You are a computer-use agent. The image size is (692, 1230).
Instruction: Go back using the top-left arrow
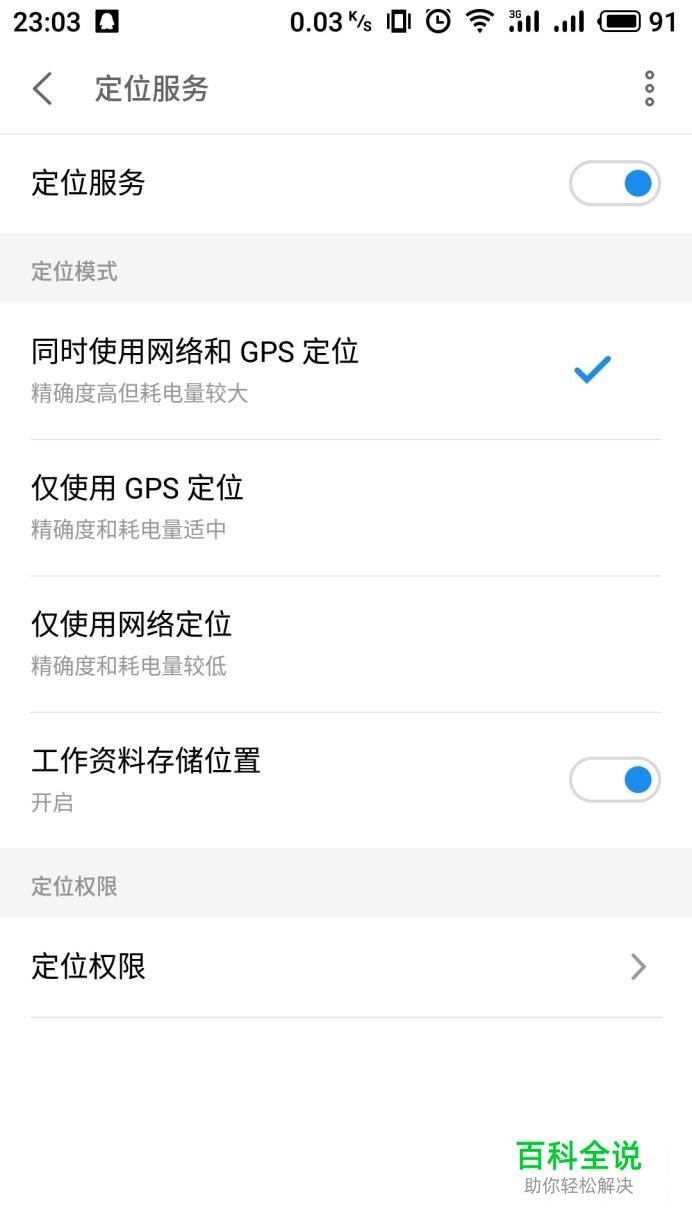[x=42, y=89]
